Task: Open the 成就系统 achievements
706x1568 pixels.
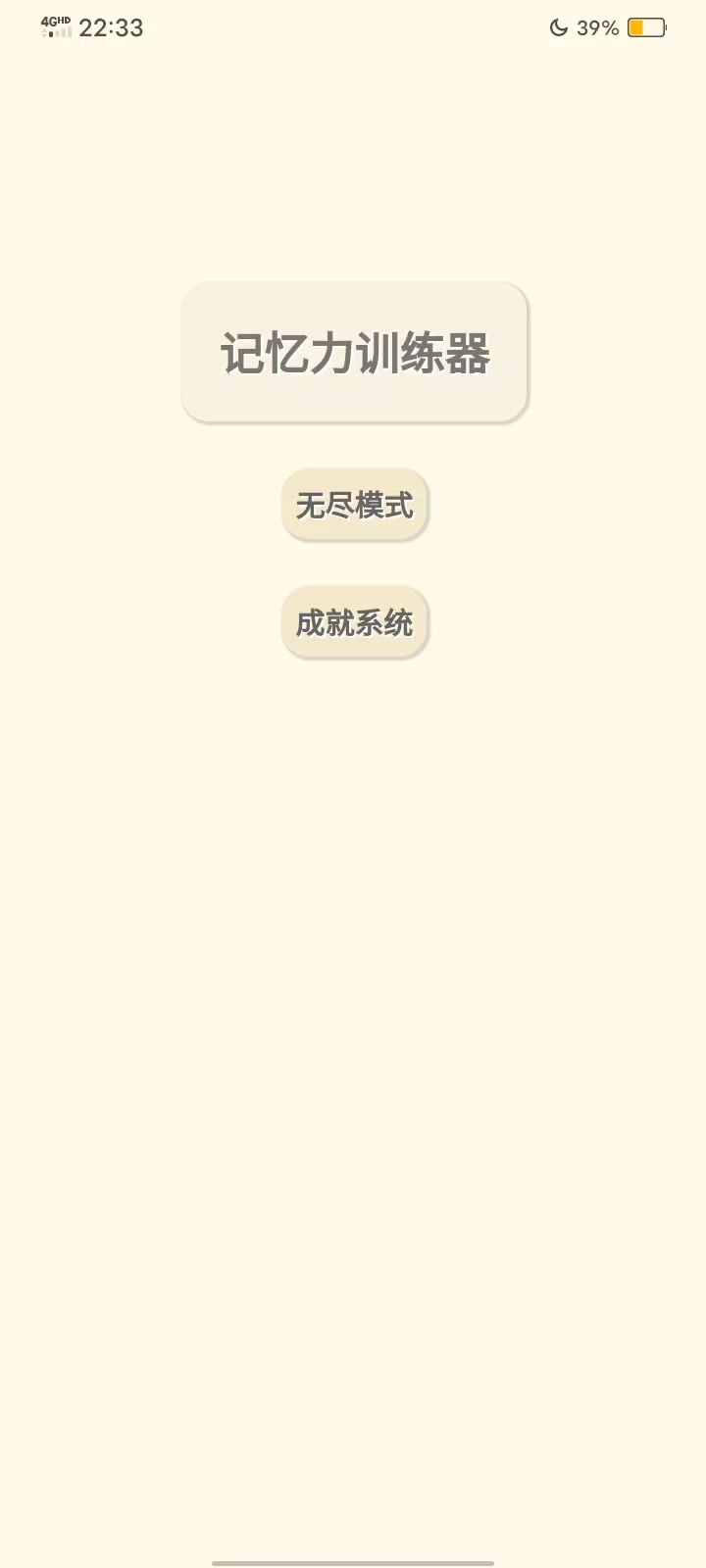Action: point(354,622)
